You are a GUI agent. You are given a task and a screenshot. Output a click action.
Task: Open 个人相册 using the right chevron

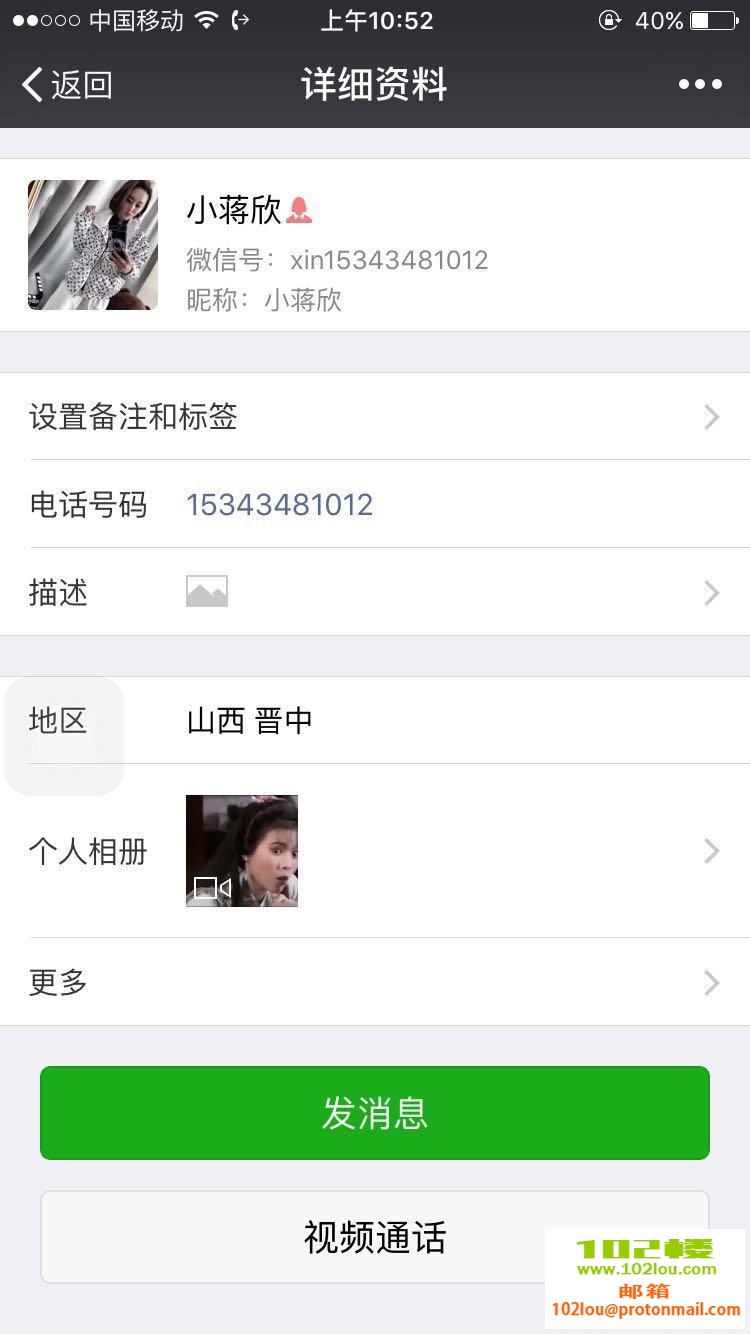point(710,851)
